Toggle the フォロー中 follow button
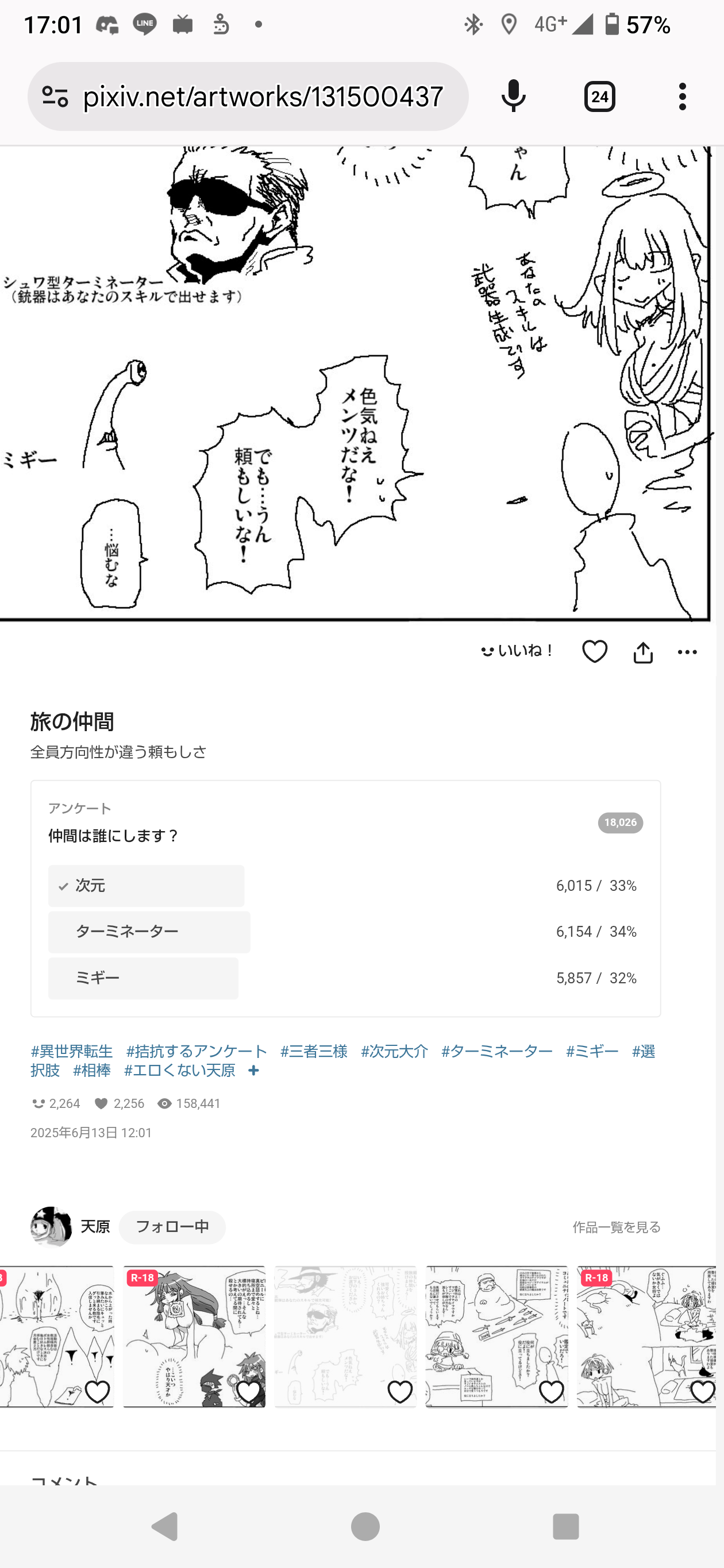The image size is (724, 1568). [x=172, y=1226]
